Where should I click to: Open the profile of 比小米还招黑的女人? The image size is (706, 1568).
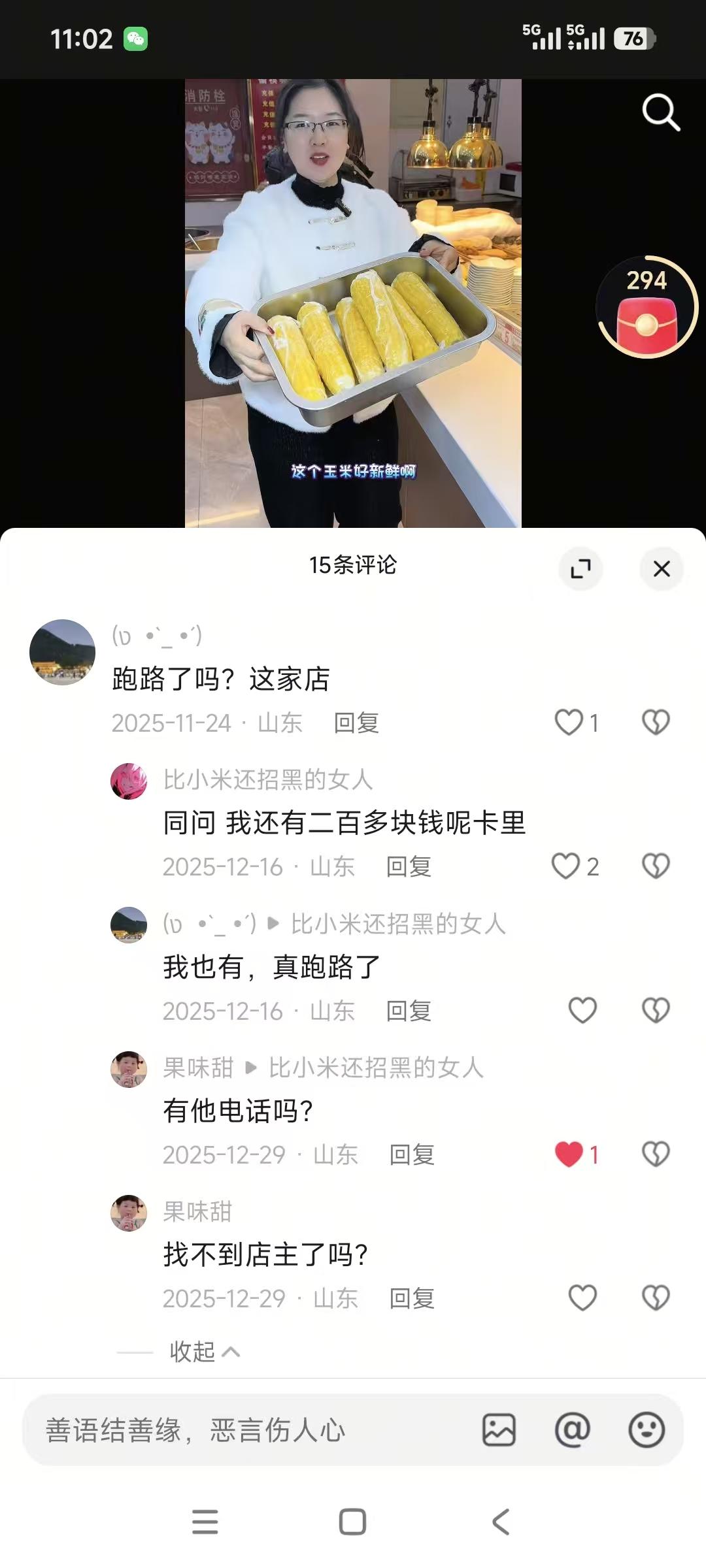[x=129, y=781]
